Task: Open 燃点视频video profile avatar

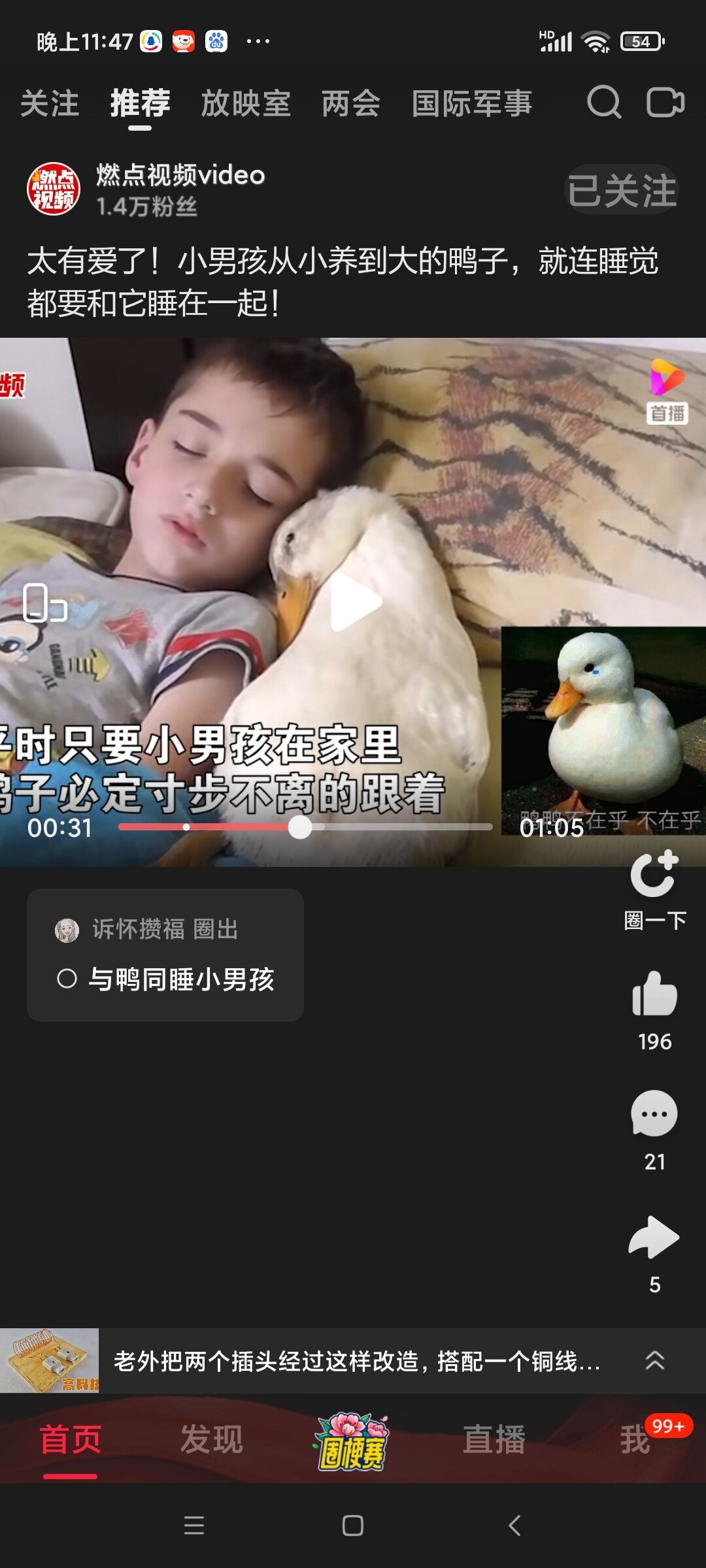Action: pyautogui.click(x=54, y=189)
